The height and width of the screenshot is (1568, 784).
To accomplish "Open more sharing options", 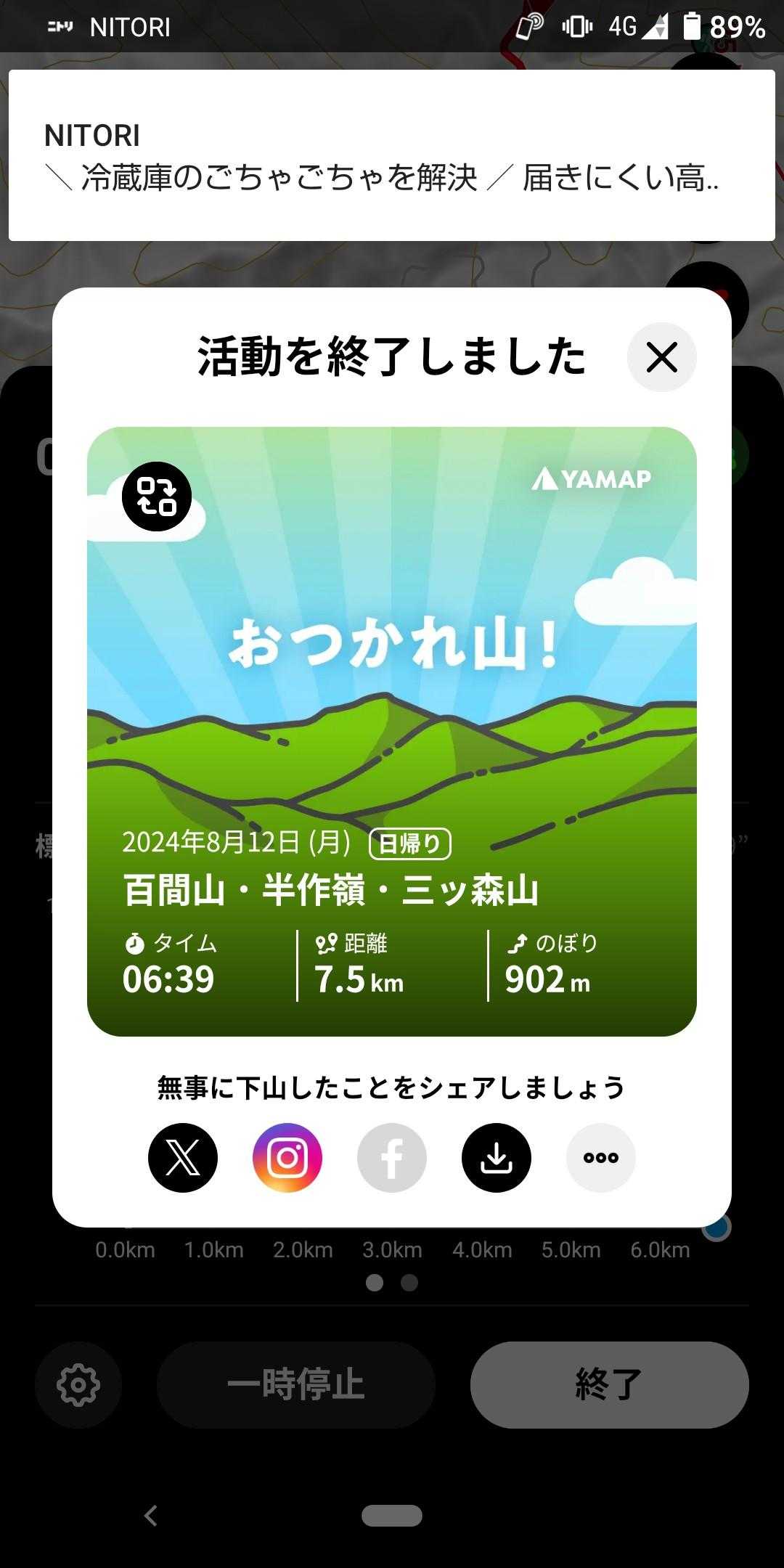I will (601, 1158).
